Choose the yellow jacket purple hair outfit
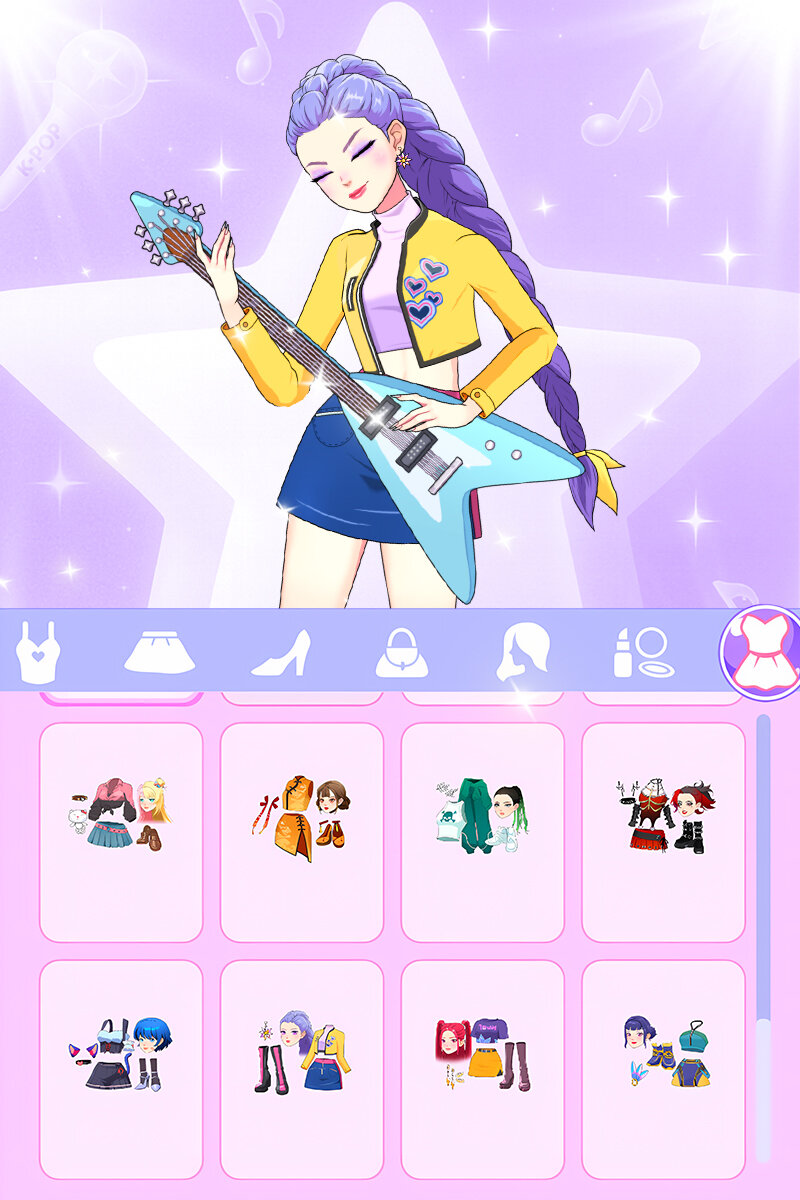Image resolution: width=800 pixels, height=1200 pixels. (x=301, y=1069)
